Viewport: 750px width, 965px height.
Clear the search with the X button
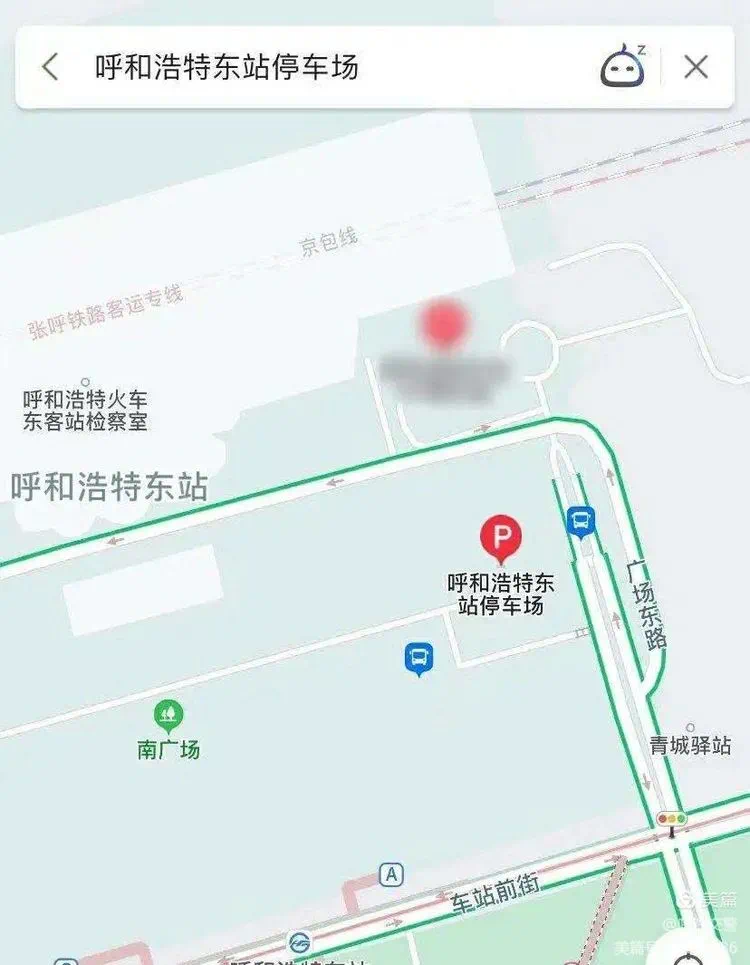(x=696, y=67)
